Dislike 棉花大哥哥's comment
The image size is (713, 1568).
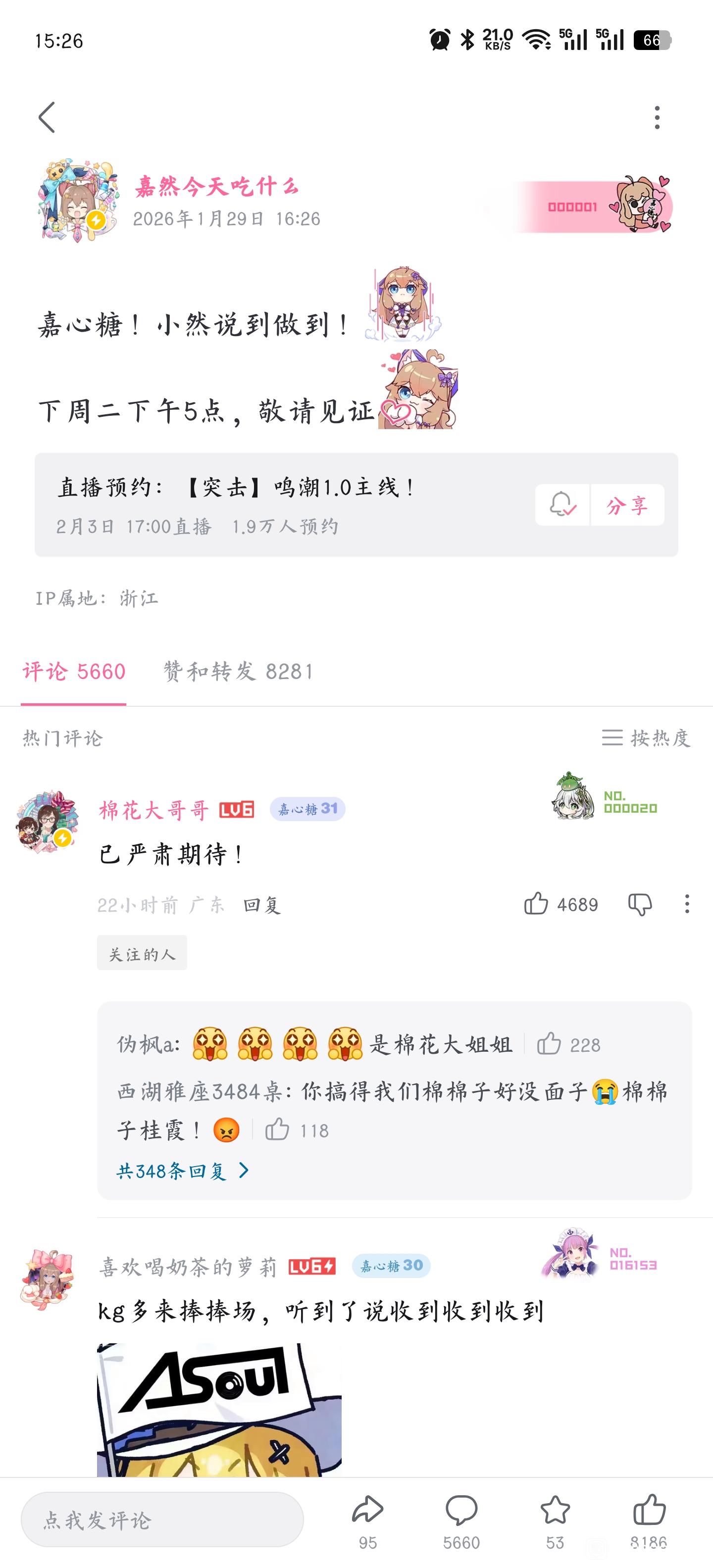tap(639, 905)
